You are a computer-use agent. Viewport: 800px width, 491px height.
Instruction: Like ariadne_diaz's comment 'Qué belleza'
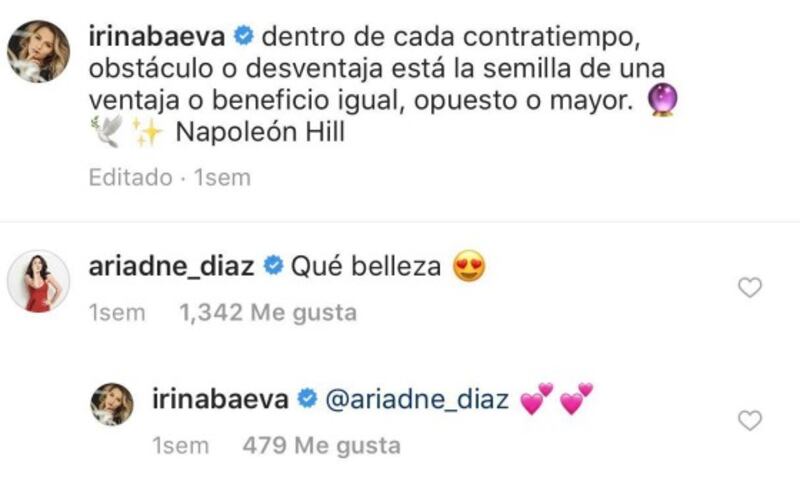tap(749, 288)
